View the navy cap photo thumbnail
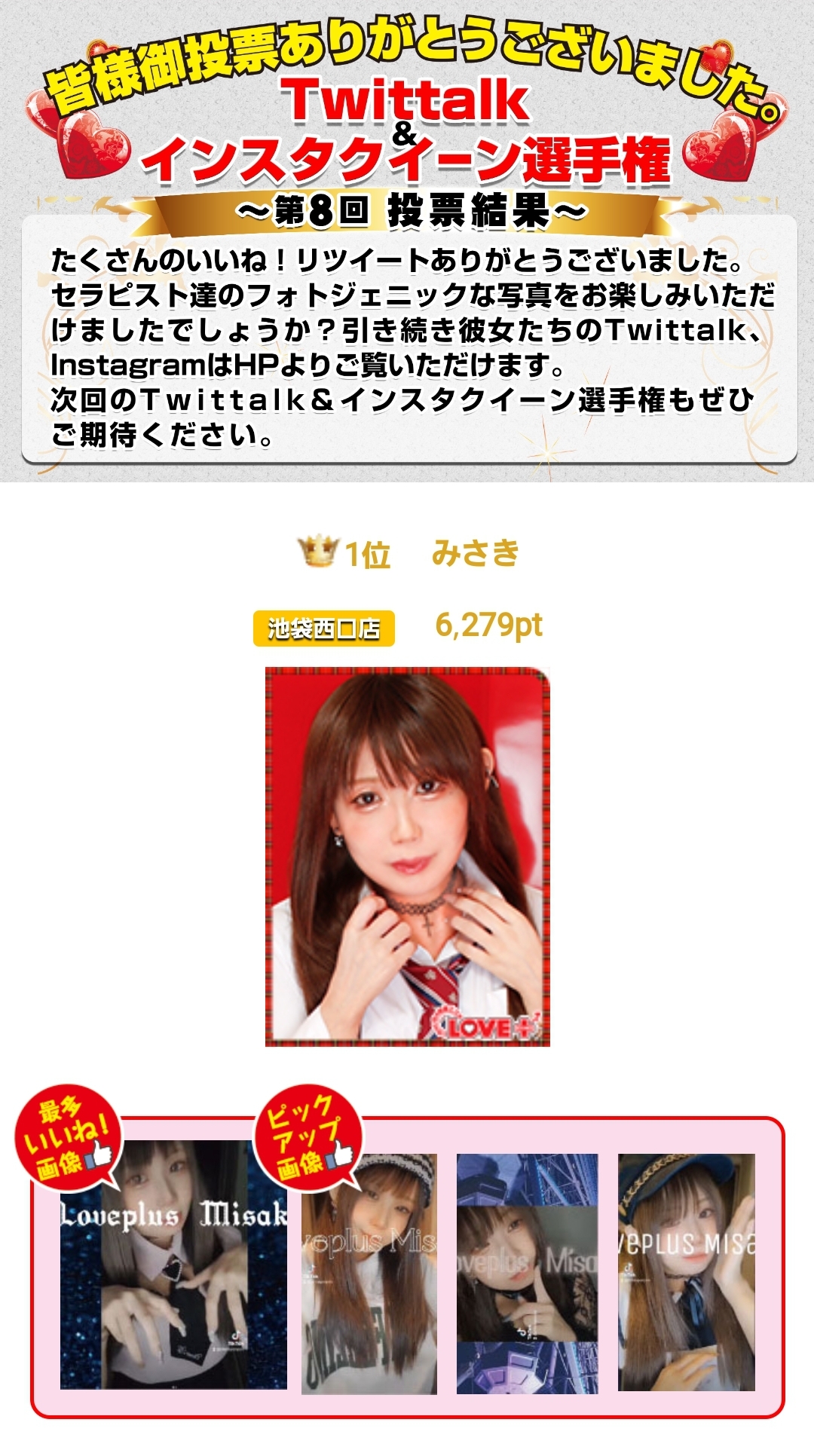Screen dimensions: 814x1456 point(686,1274)
